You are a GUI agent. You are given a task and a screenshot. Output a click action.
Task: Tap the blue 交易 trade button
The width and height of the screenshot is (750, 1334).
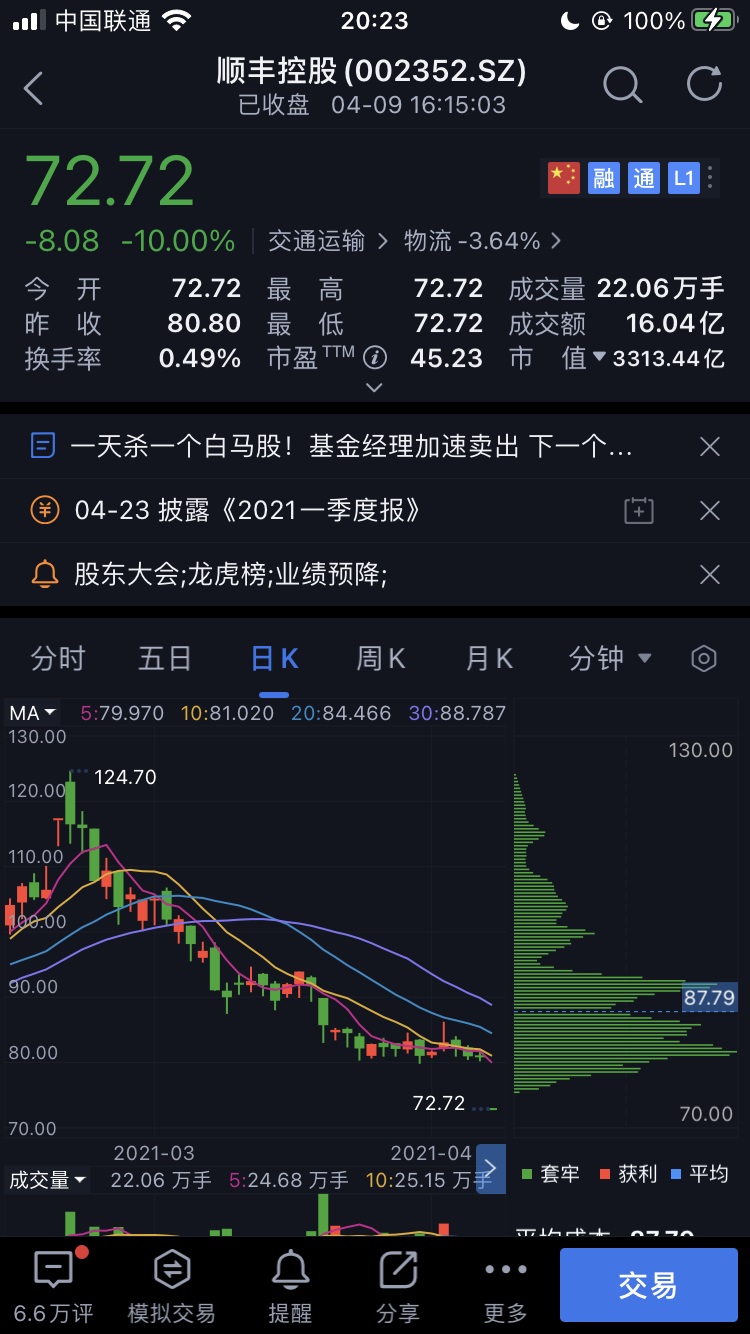click(648, 1286)
